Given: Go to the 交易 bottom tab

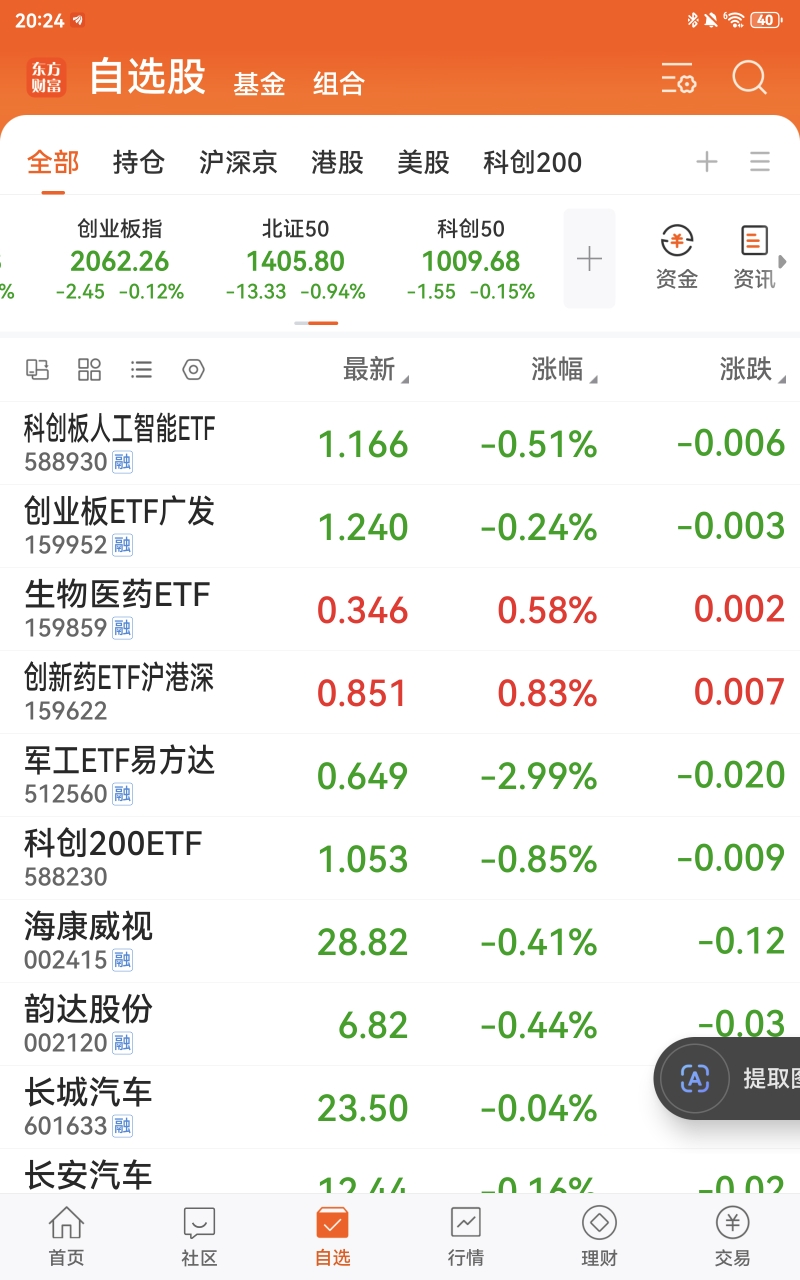Looking at the screenshot, I should [x=732, y=1236].
